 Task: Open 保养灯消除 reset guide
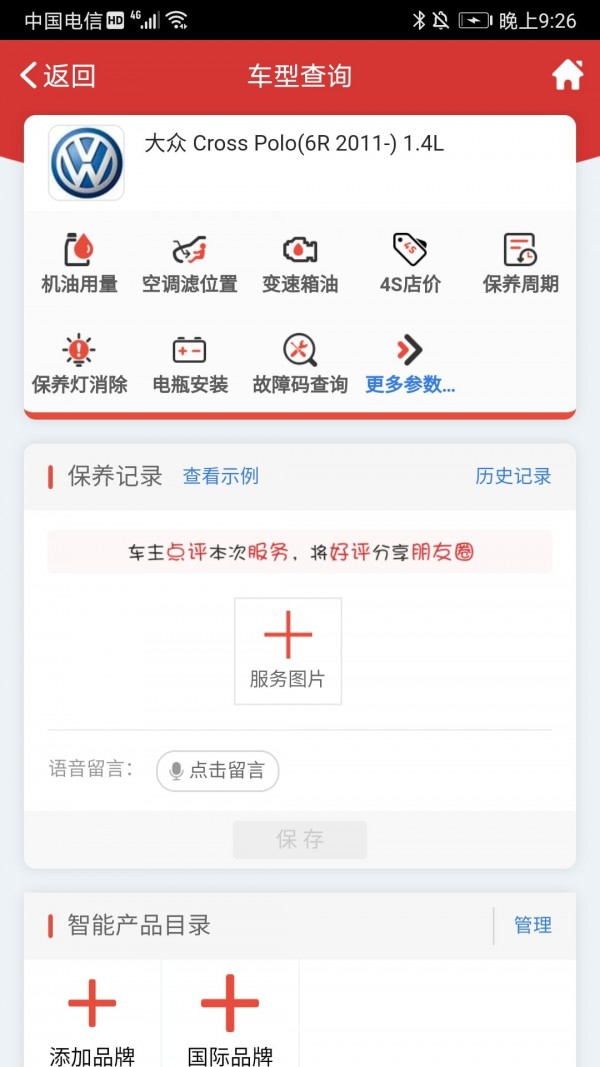click(x=80, y=364)
